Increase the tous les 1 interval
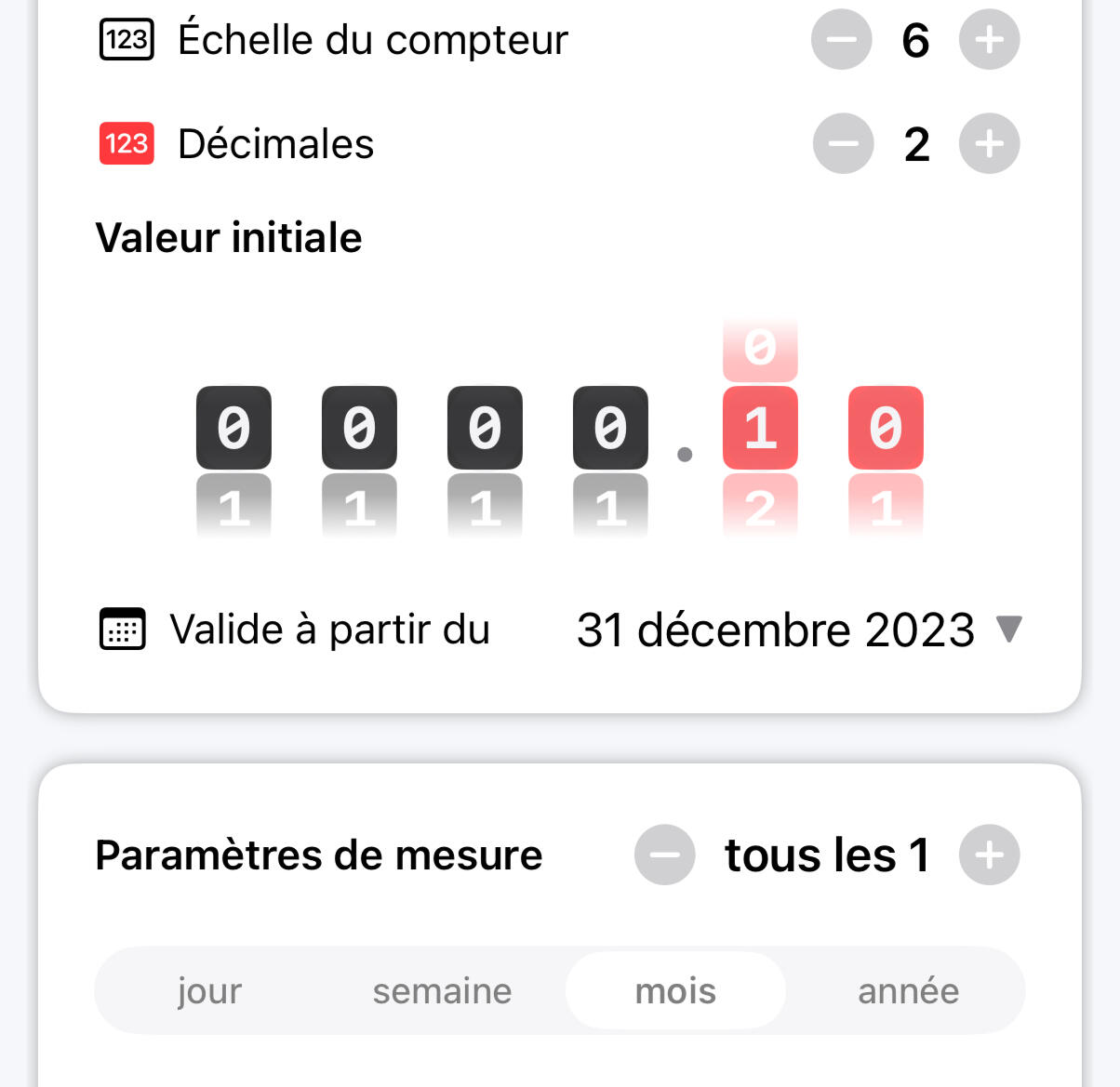Viewport: 1120px width, 1087px height. (x=989, y=855)
